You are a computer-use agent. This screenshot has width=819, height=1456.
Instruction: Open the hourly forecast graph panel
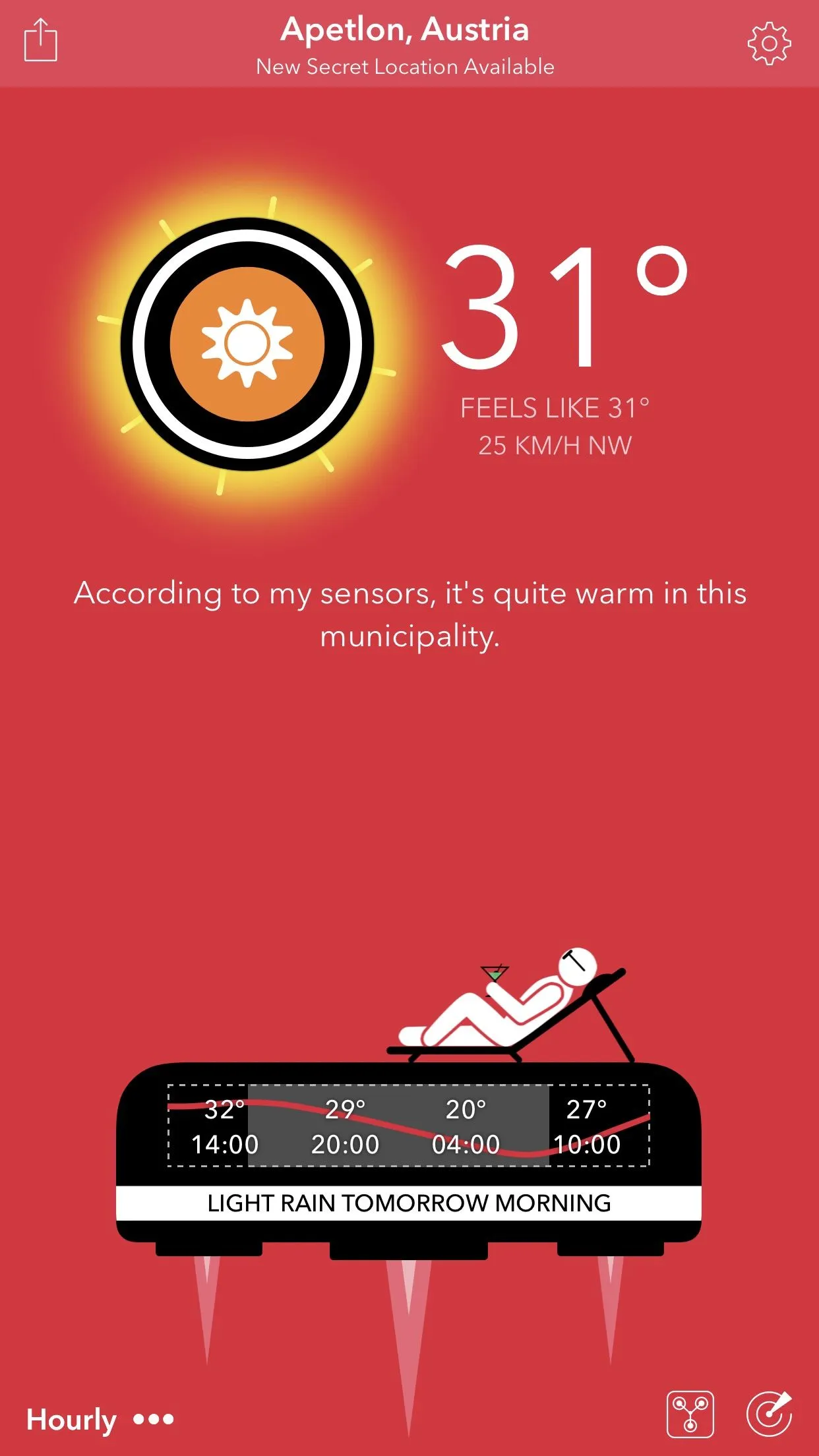[409, 1126]
